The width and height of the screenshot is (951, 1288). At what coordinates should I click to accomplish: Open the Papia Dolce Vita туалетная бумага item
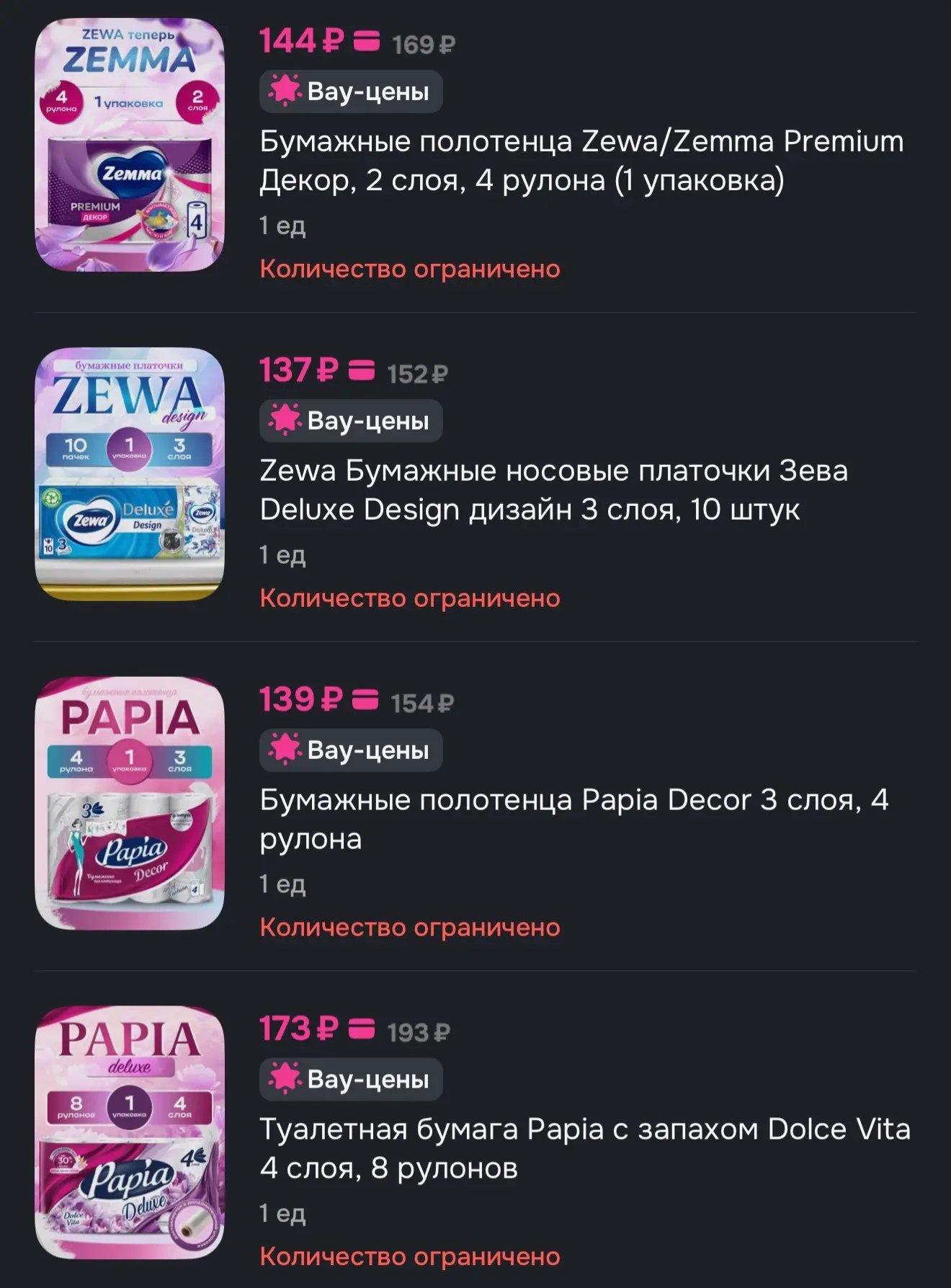tap(585, 1149)
